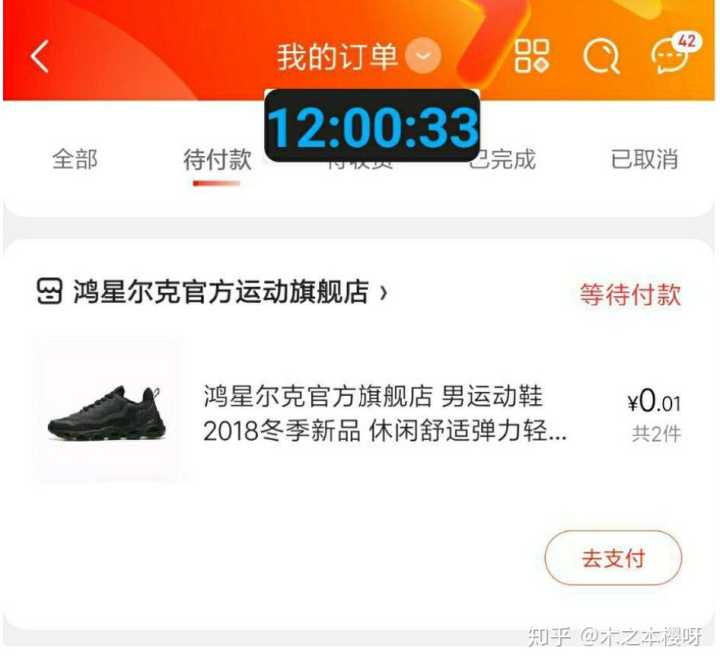This screenshot has height=666, width=720.
Task: Open messages chat bubble icon
Action: coord(669,57)
